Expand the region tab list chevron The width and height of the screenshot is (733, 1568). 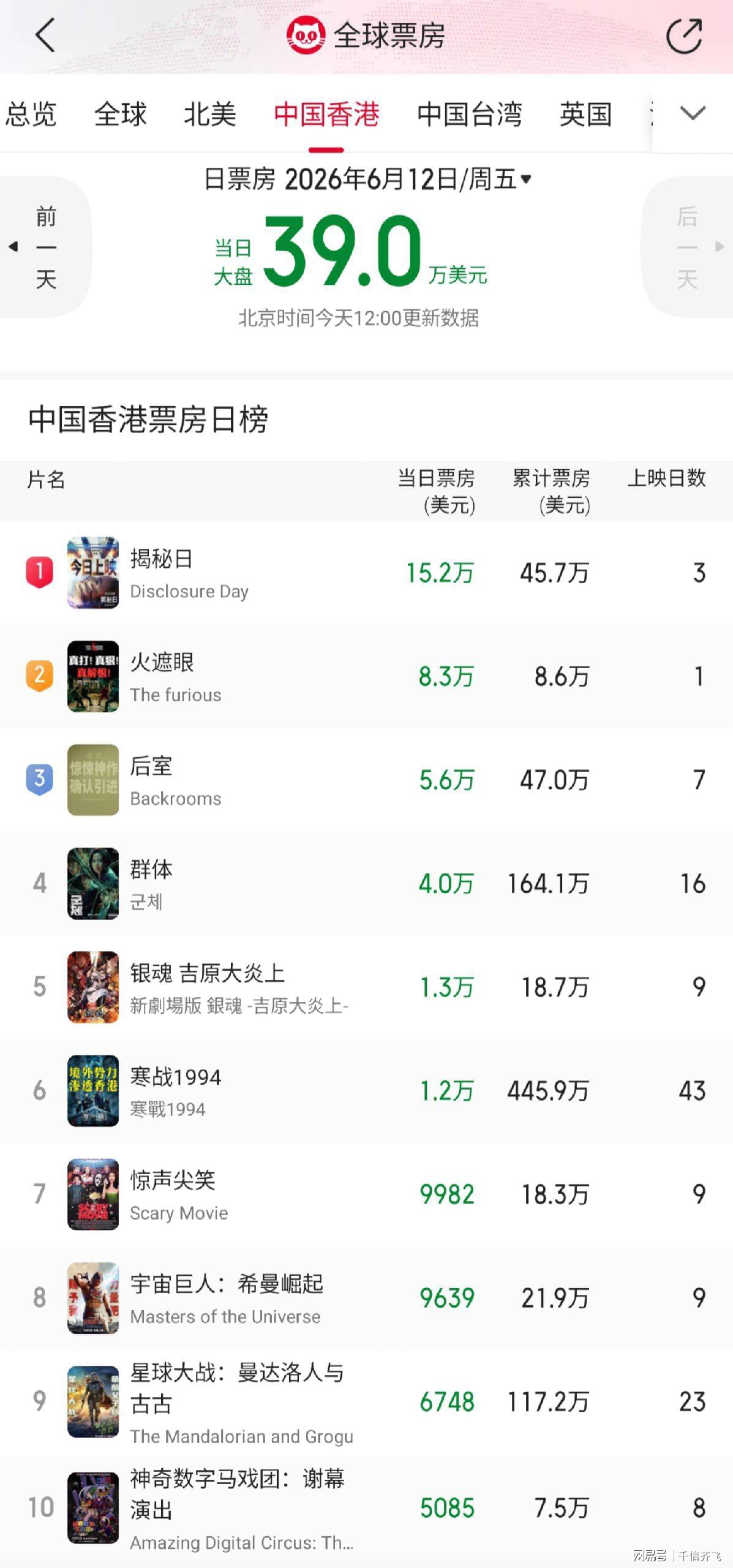[693, 113]
